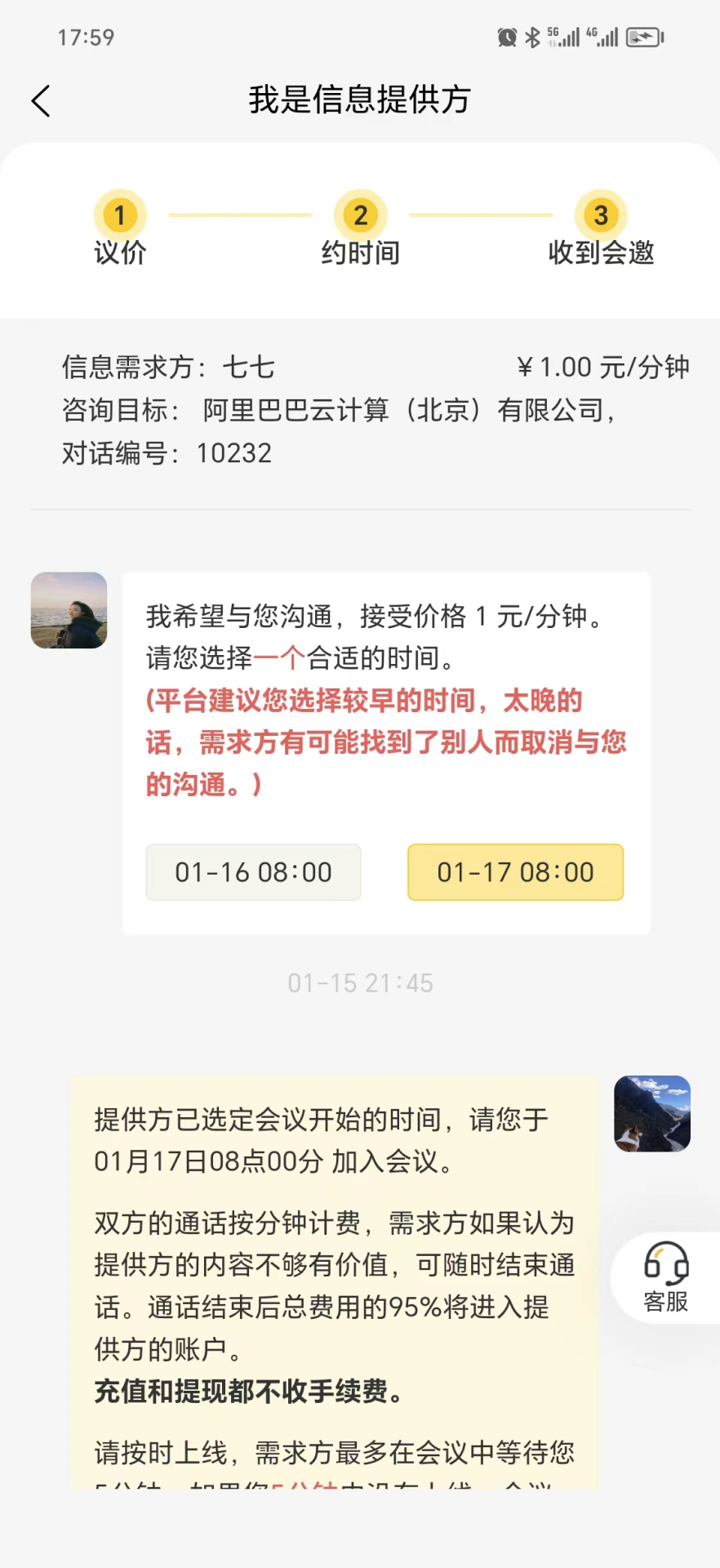Tap the back arrow to return
The width and height of the screenshot is (720, 1568).
pyautogui.click(x=40, y=100)
